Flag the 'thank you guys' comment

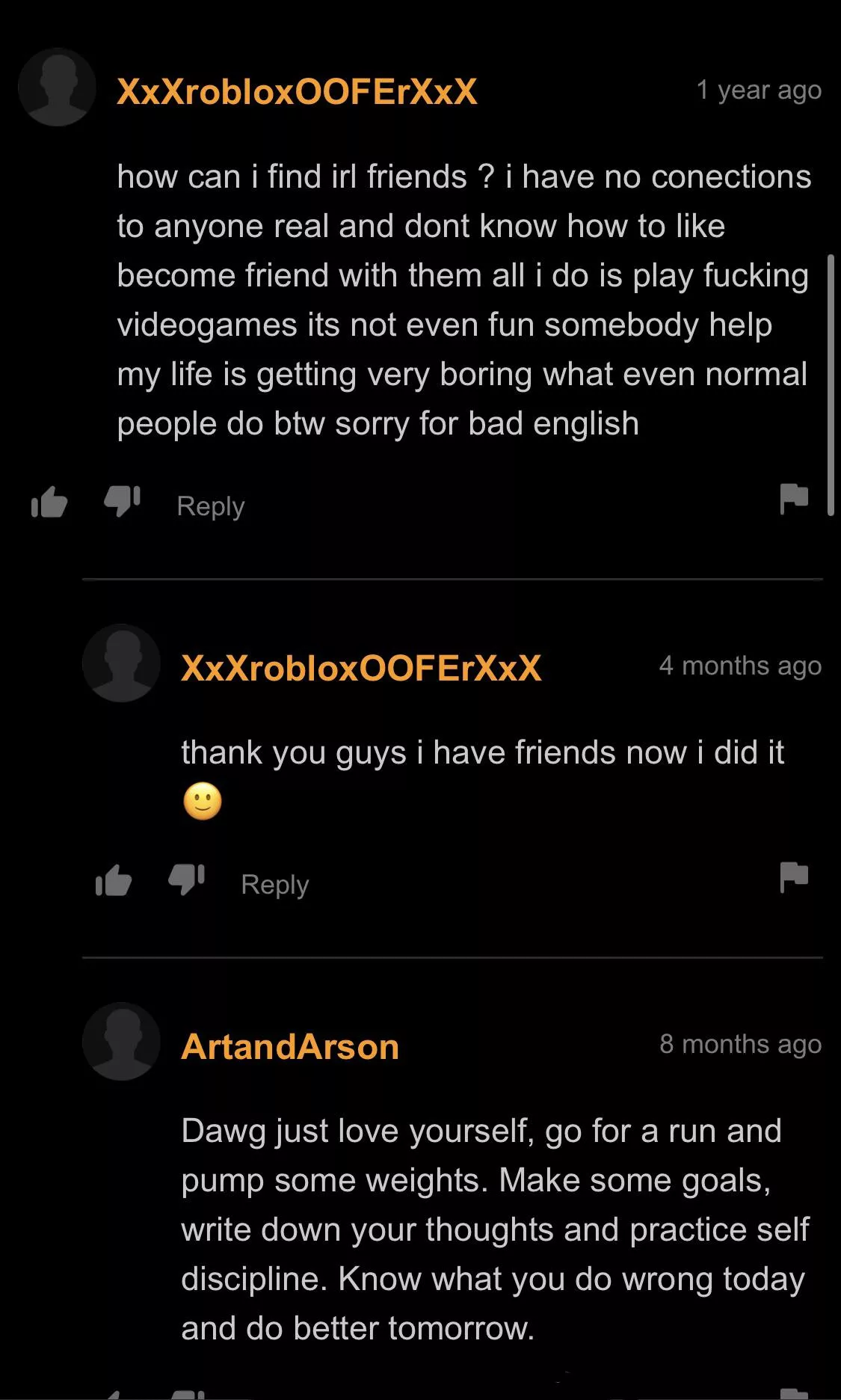tap(793, 877)
